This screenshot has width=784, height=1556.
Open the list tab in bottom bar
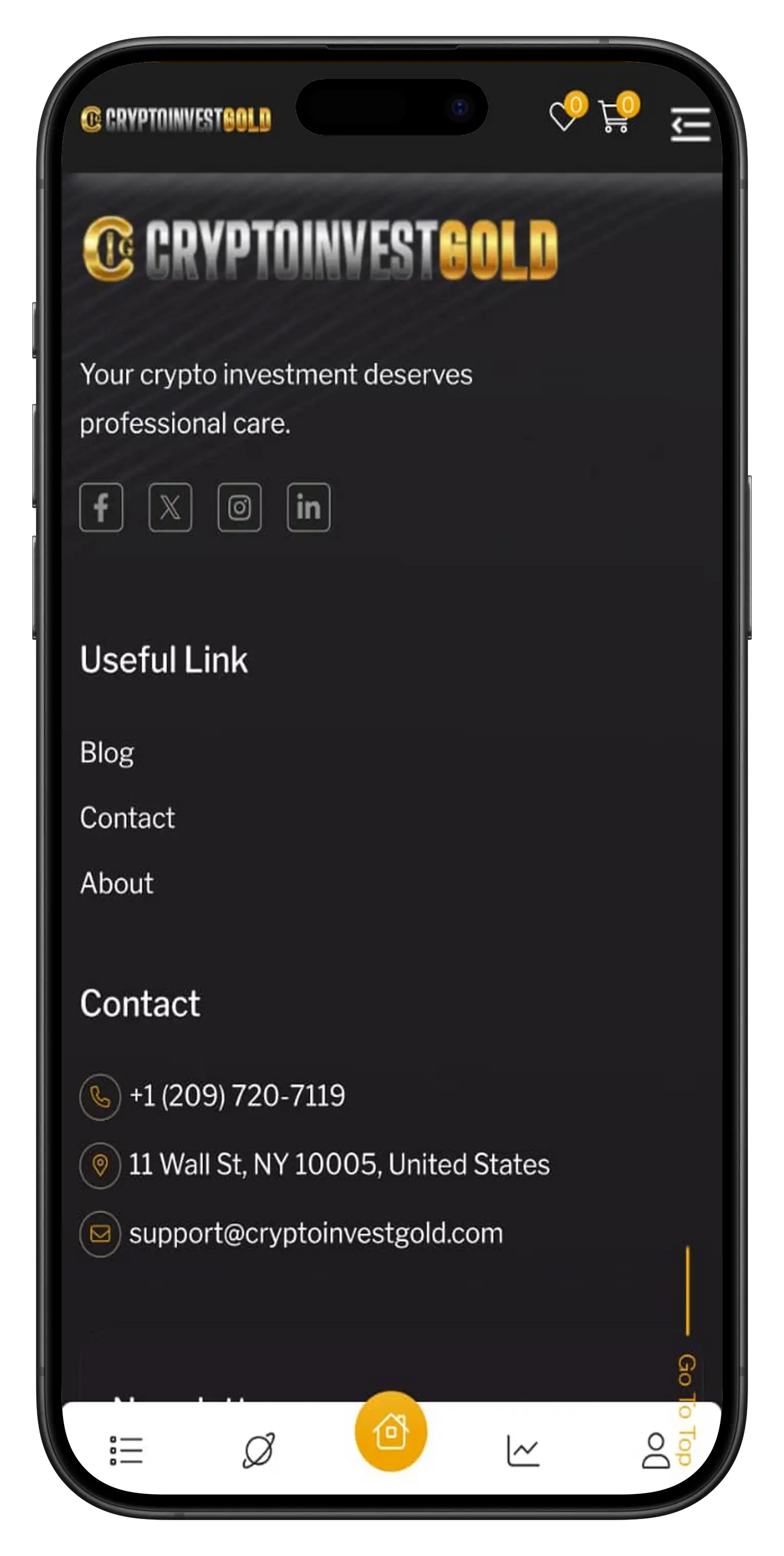[x=126, y=1450]
